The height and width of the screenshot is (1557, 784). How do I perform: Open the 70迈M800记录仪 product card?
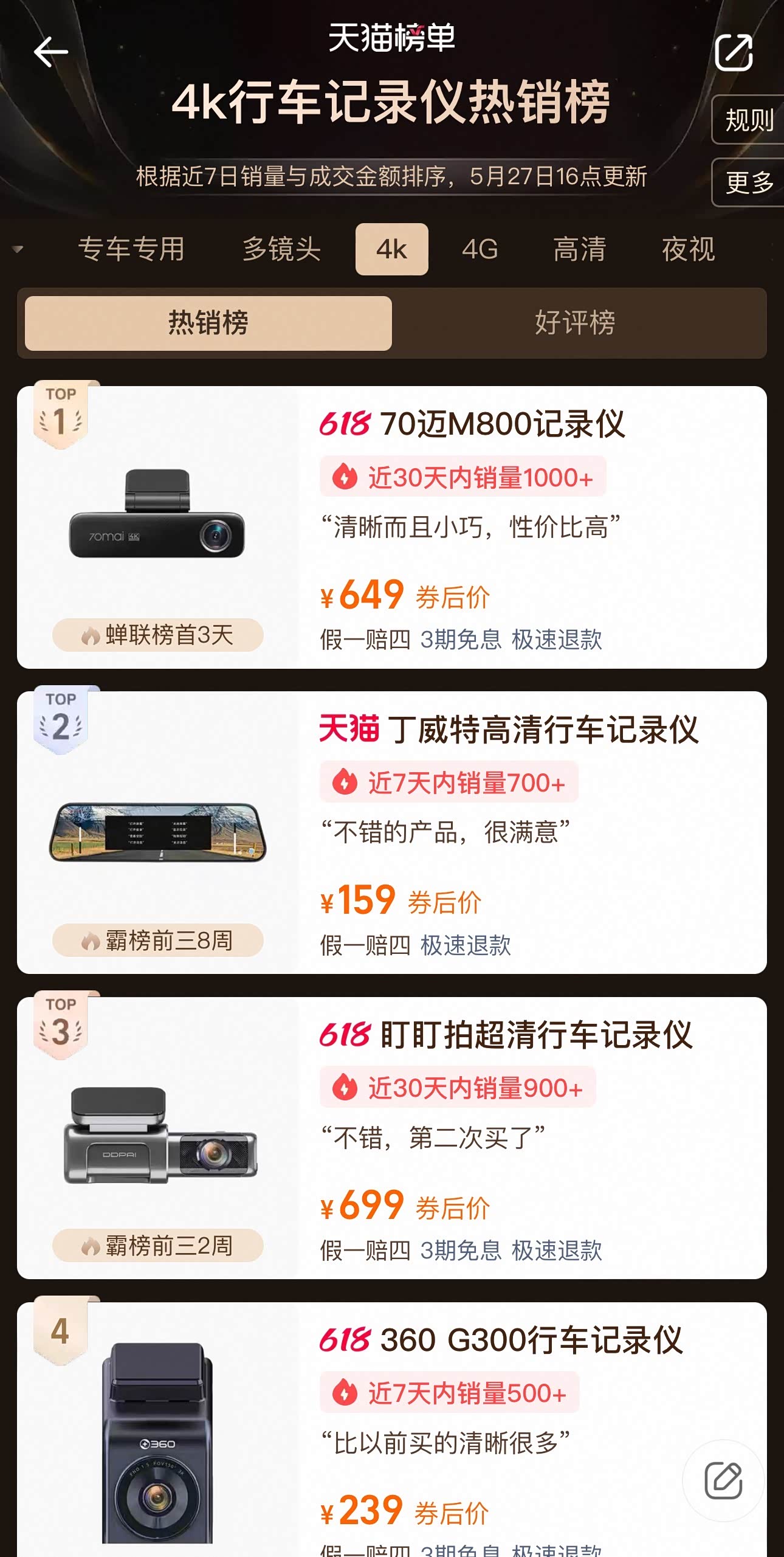pyautogui.click(x=392, y=527)
